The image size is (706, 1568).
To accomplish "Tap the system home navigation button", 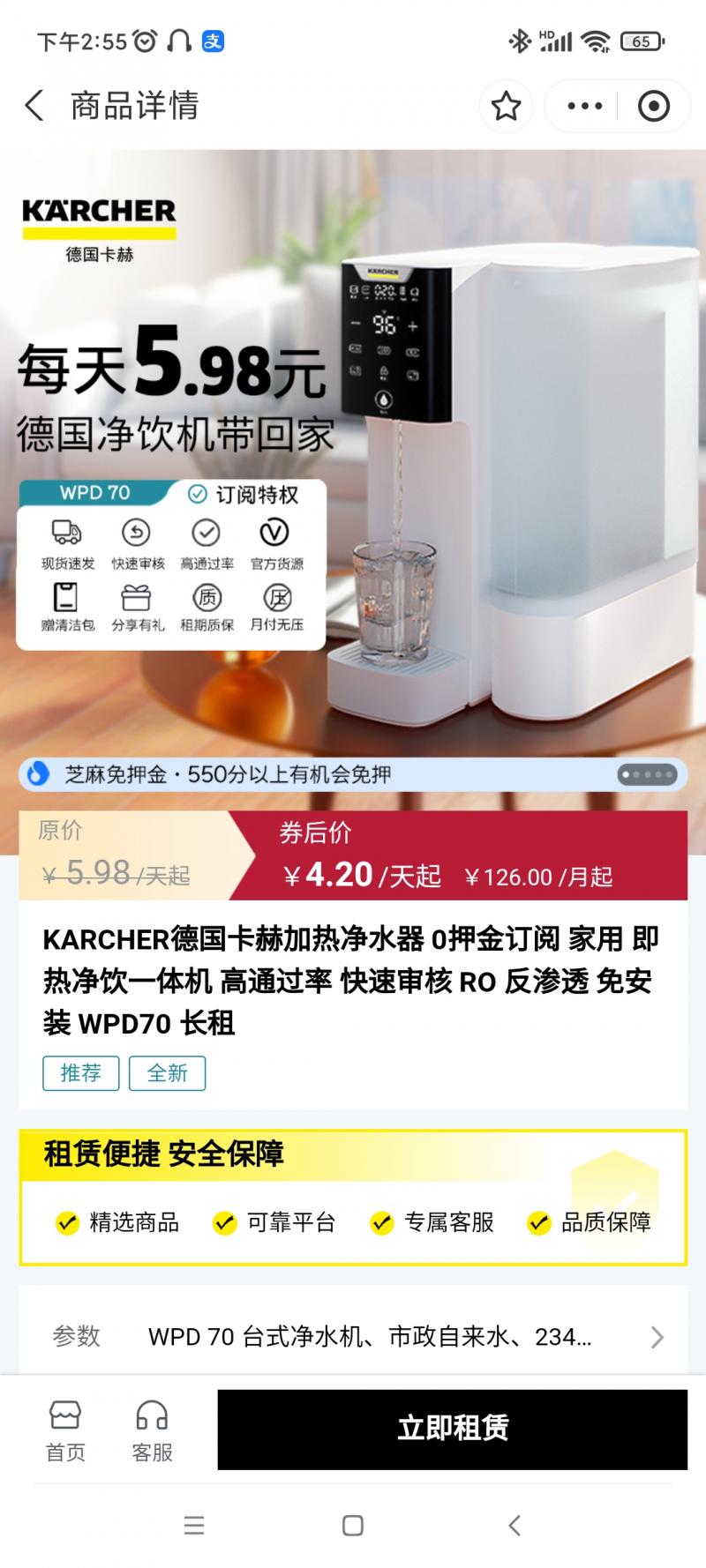I will pos(353,1526).
